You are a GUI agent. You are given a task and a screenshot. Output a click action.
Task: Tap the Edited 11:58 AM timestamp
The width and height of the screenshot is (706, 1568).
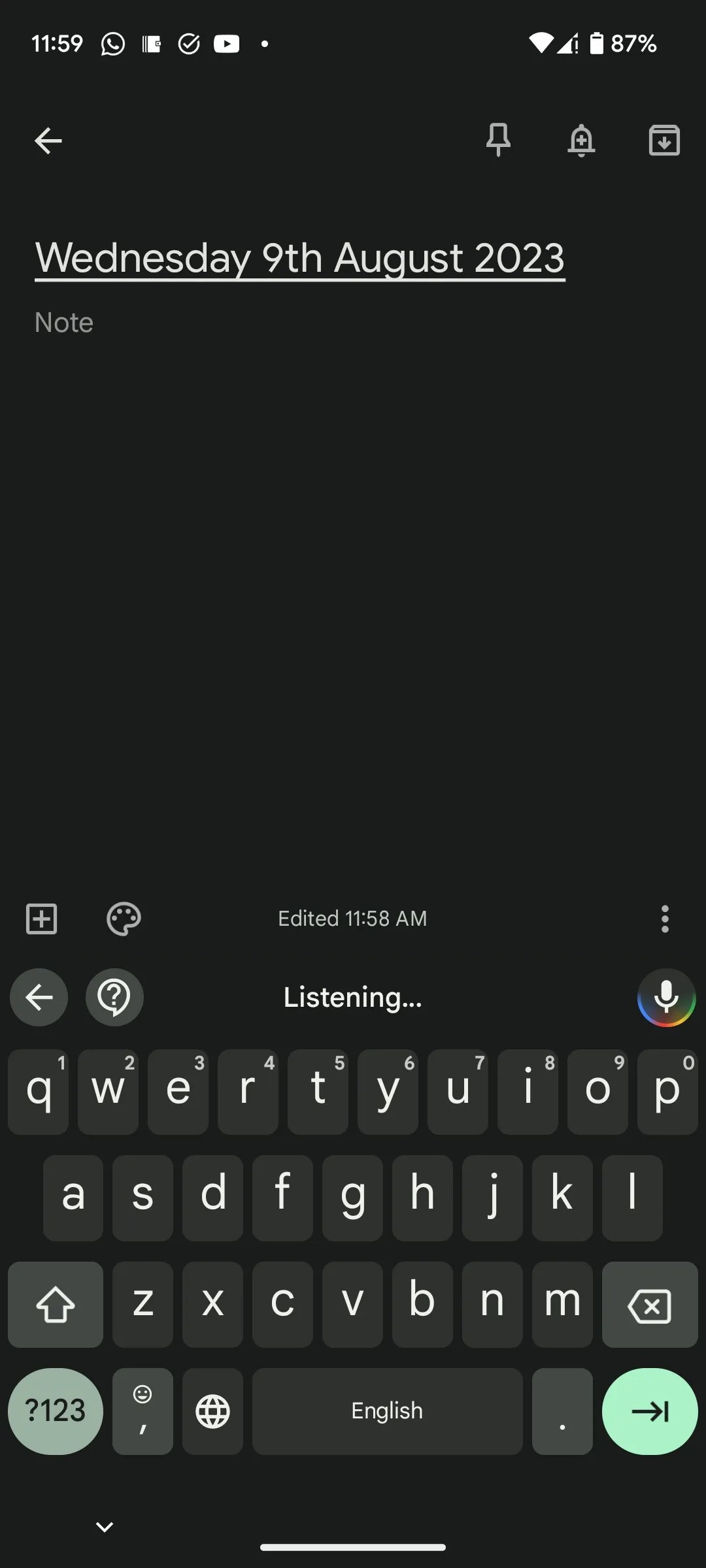[x=352, y=918]
